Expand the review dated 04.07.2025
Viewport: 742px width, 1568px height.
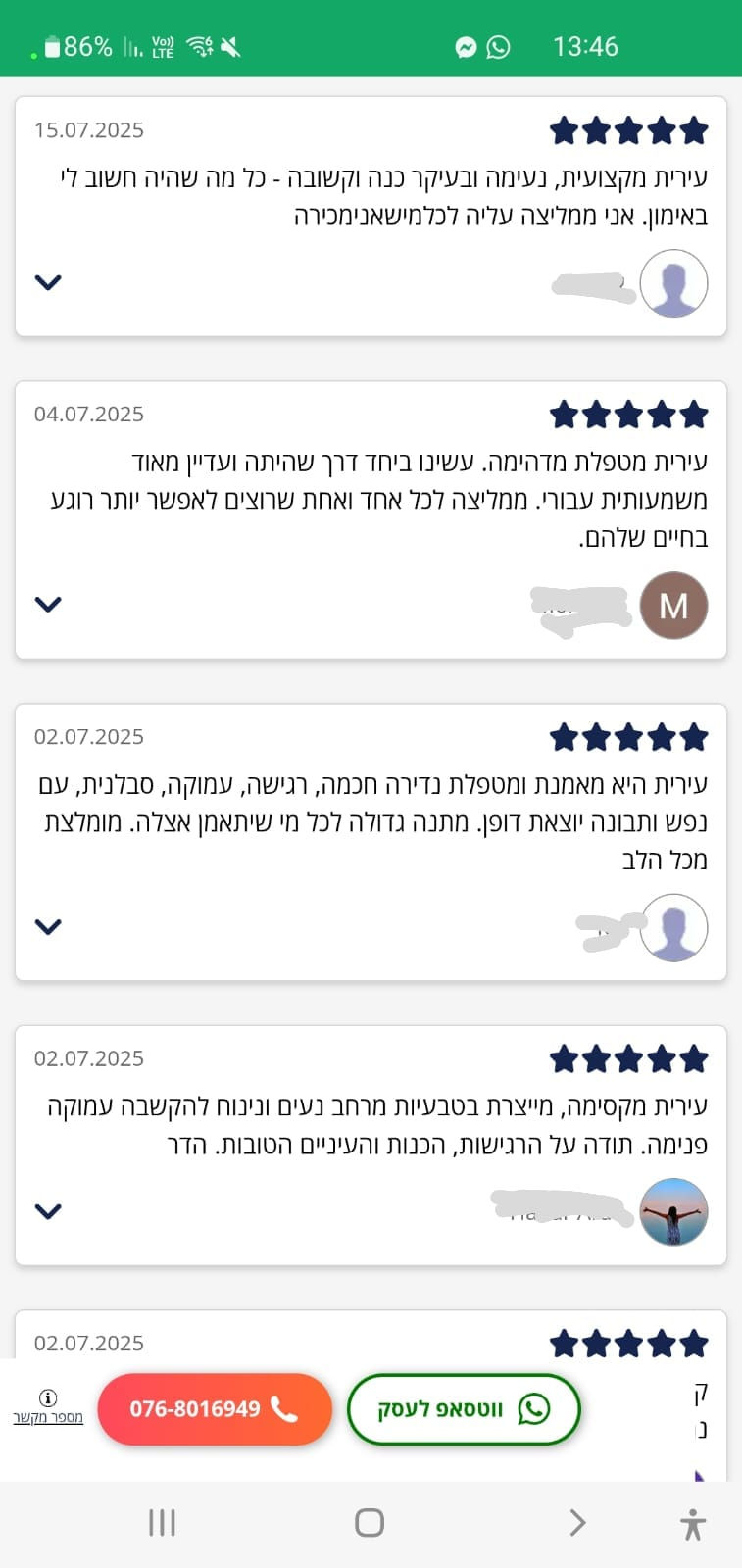point(48,604)
